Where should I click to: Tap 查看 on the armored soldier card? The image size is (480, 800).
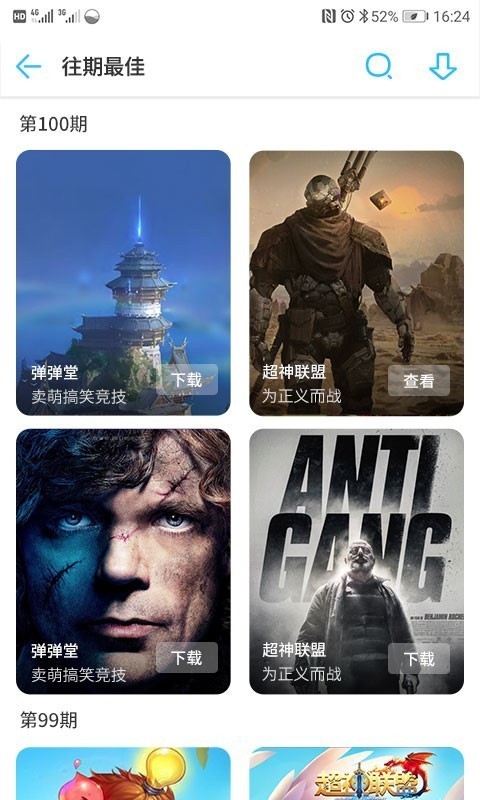point(419,380)
